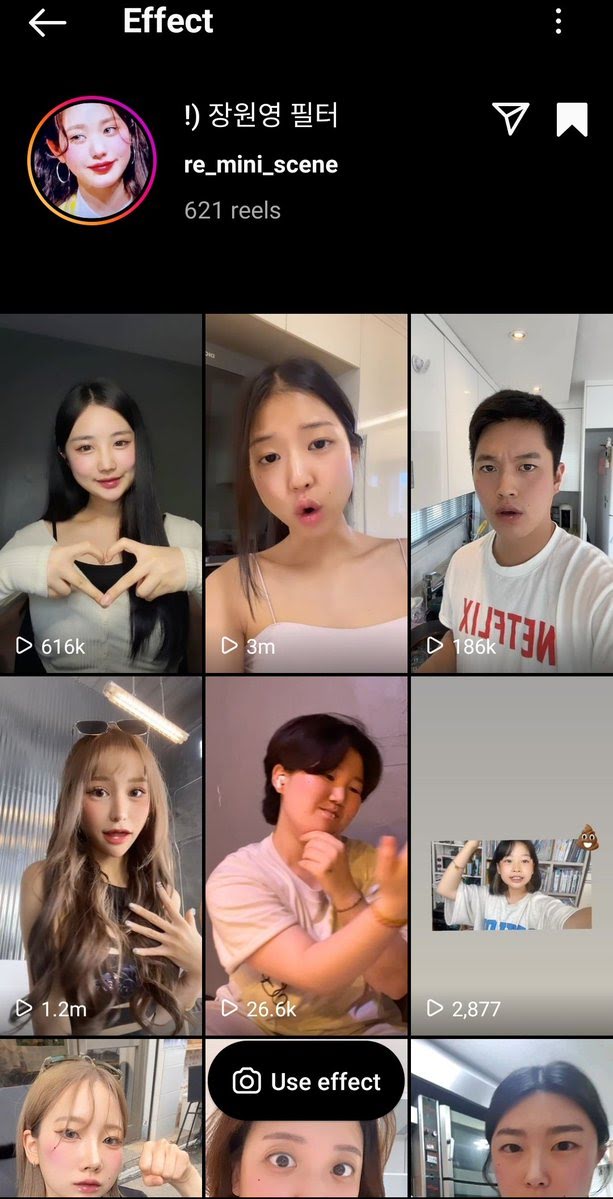This screenshot has height=1199, width=613.
Task: Go back using the arrow
Action: click(47, 23)
